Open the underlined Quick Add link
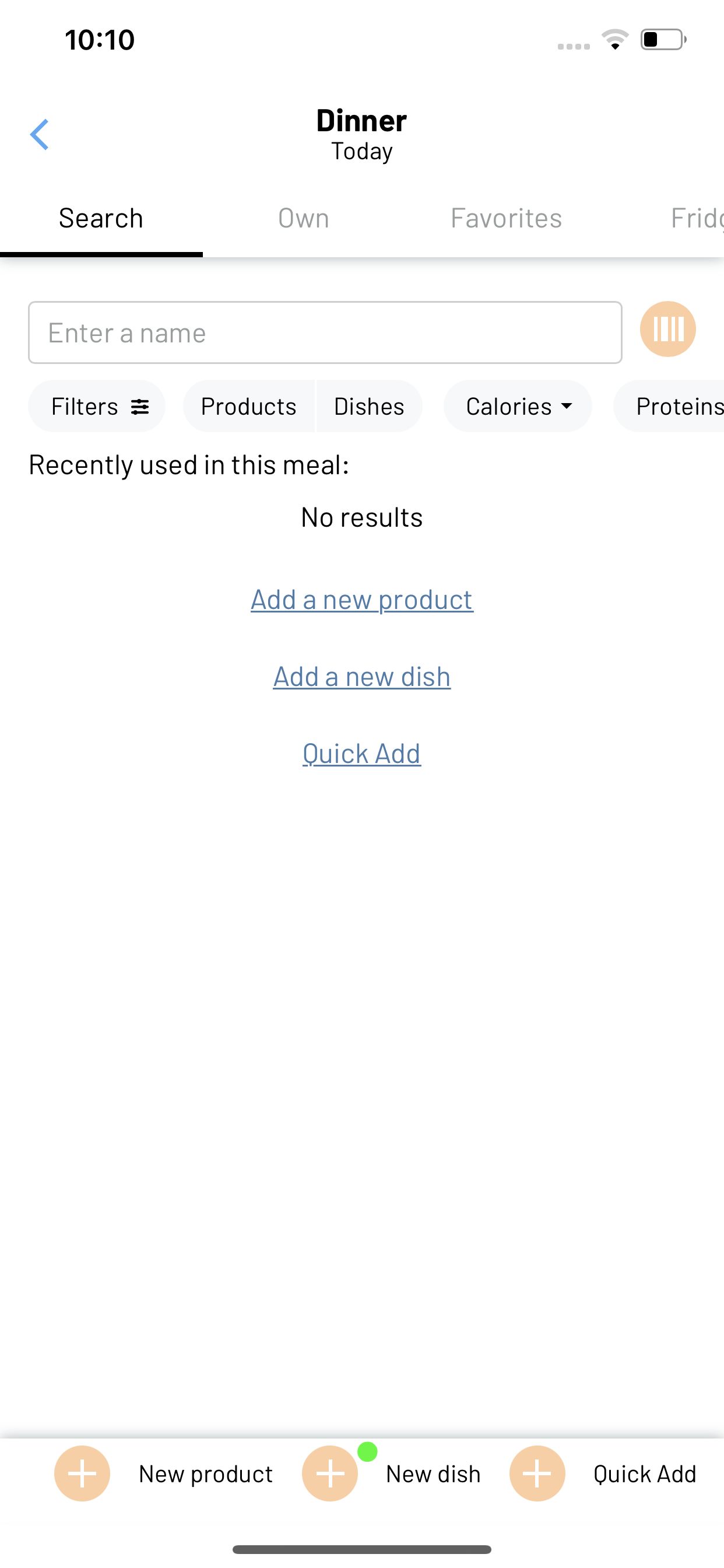724x1568 pixels. tap(362, 754)
